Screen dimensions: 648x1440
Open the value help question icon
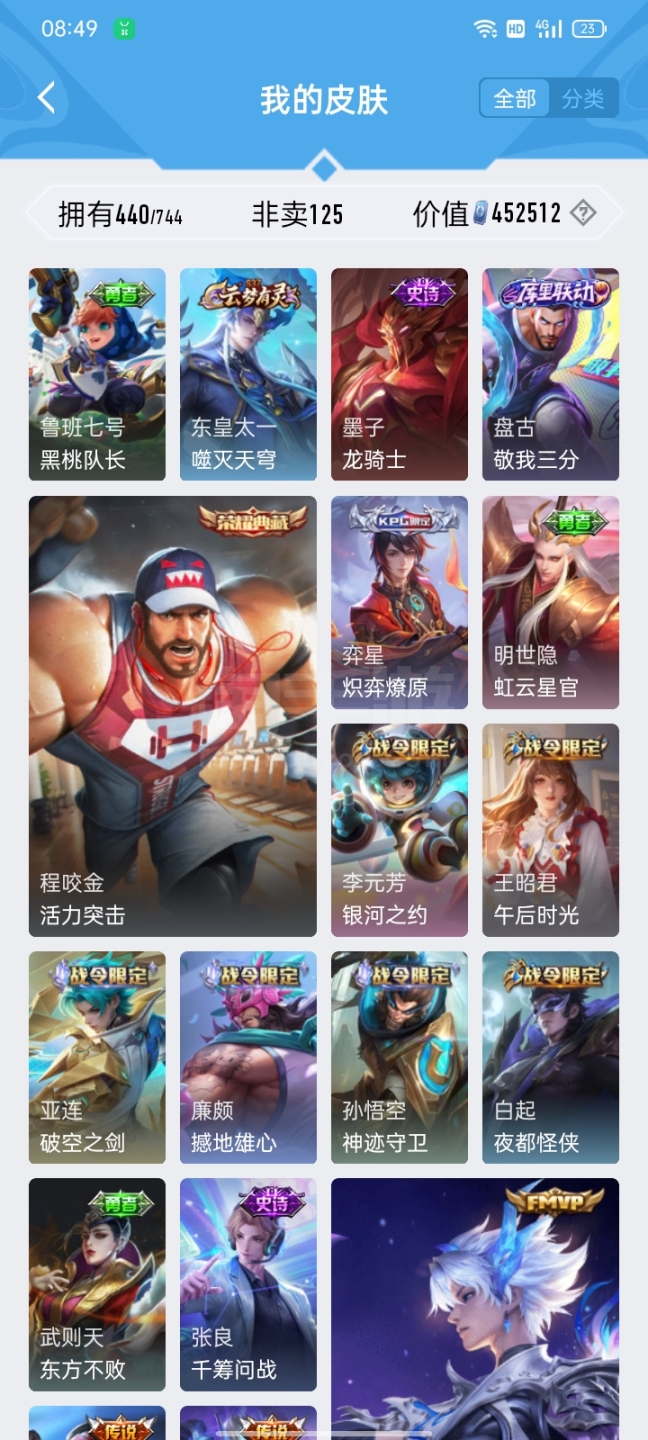coord(583,213)
